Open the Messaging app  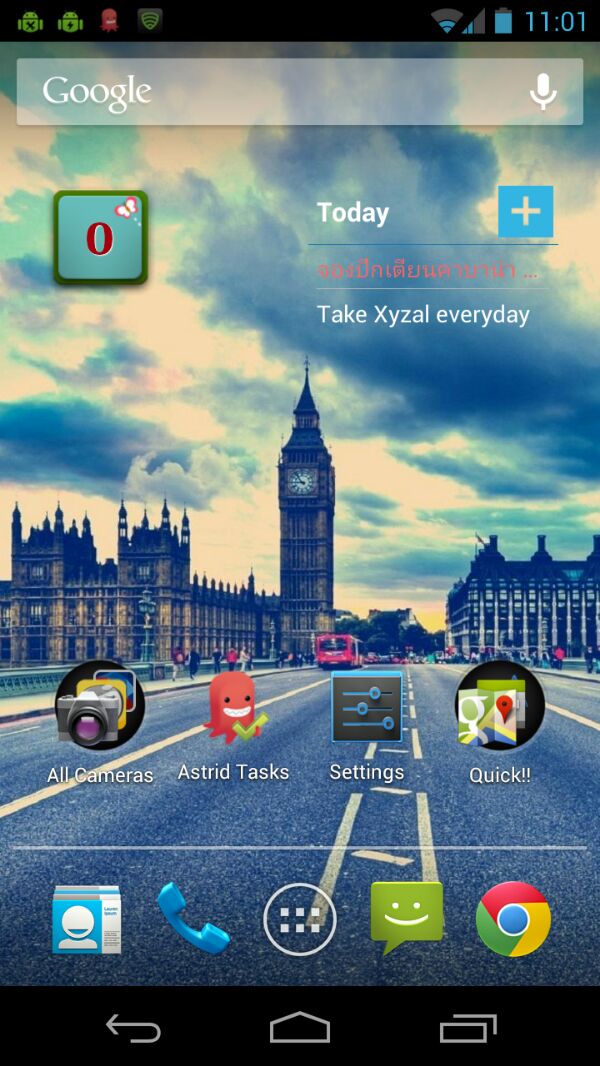(x=407, y=917)
